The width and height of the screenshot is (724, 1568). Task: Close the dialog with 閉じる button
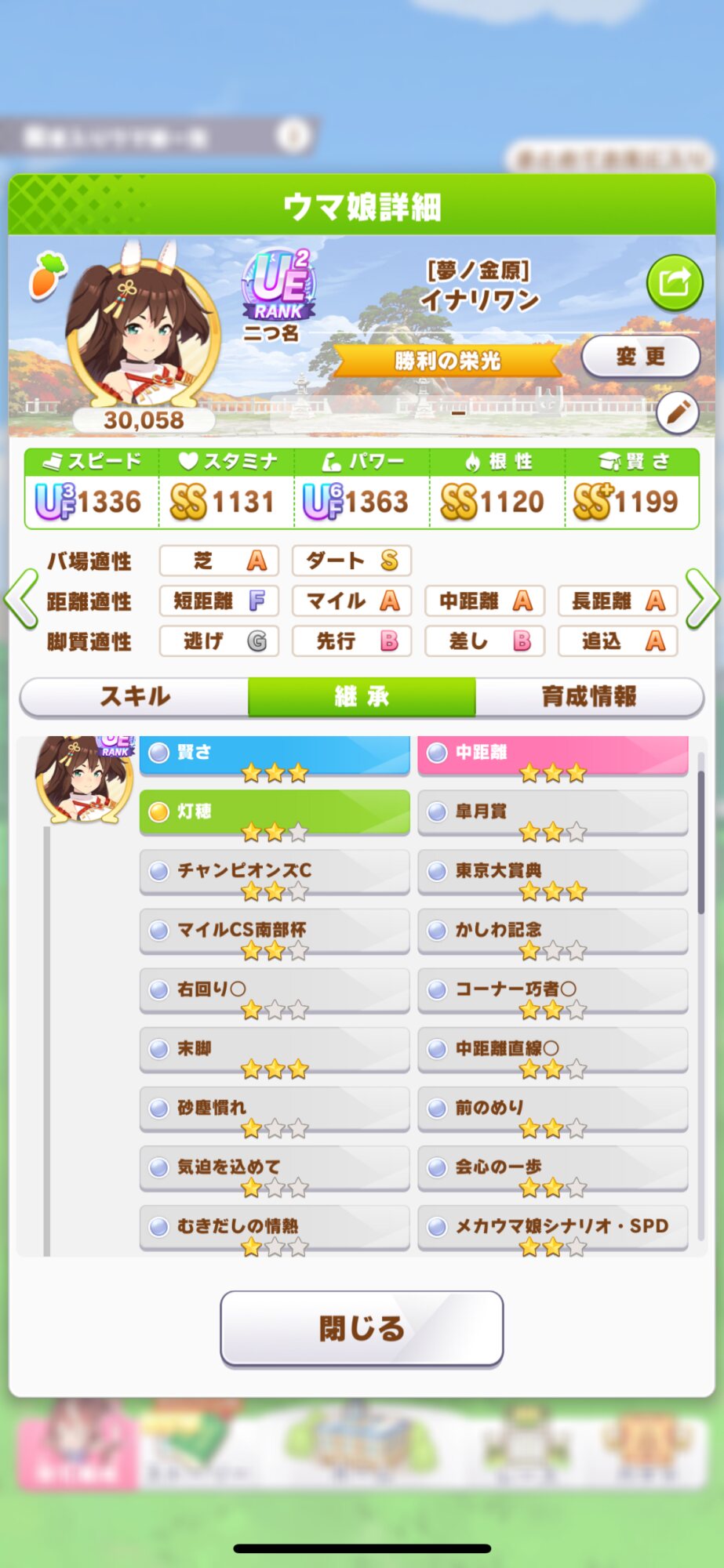pos(362,1328)
